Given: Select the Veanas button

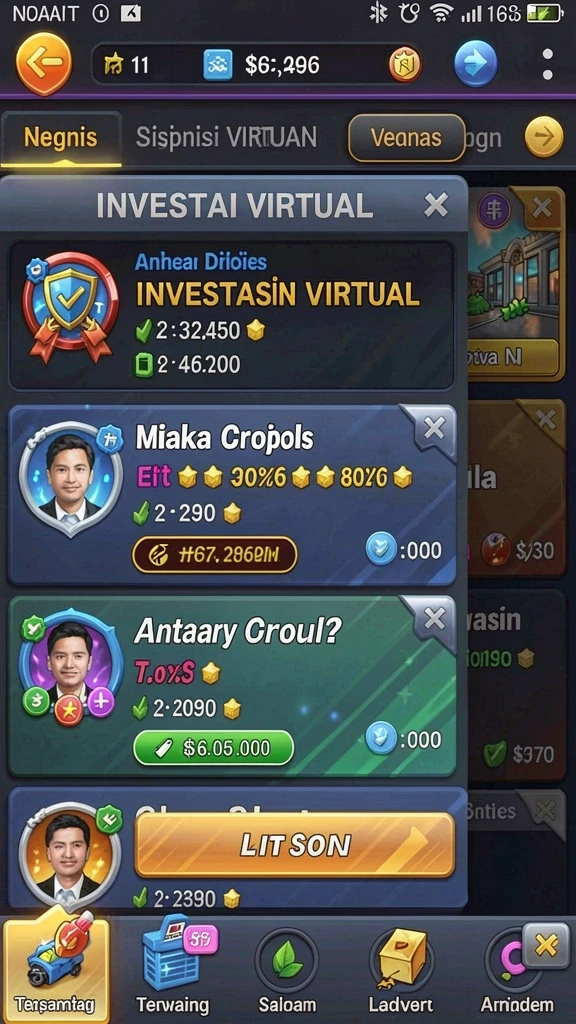Looking at the screenshot, I should (x=406, y=138).
